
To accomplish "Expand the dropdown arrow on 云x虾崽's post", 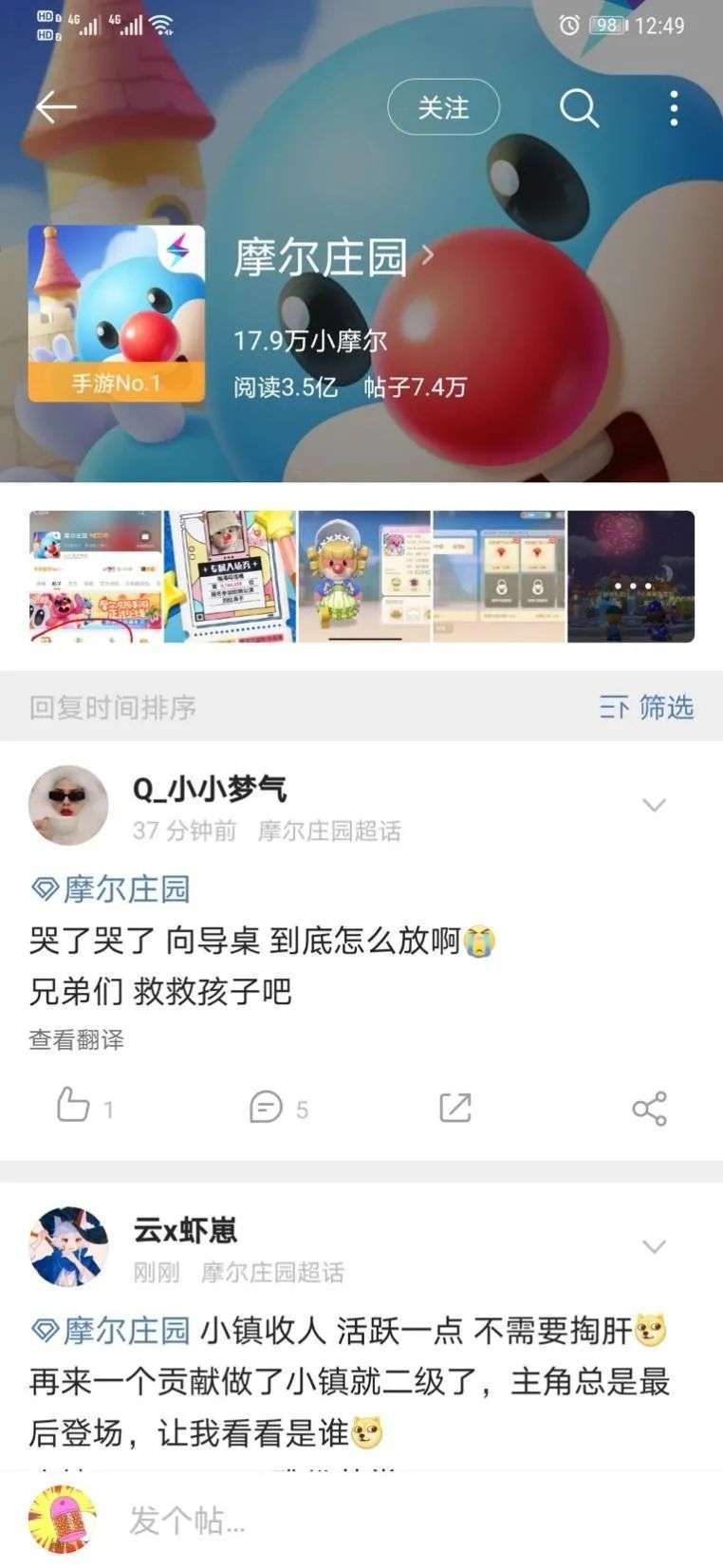I will pos(654,1246).
